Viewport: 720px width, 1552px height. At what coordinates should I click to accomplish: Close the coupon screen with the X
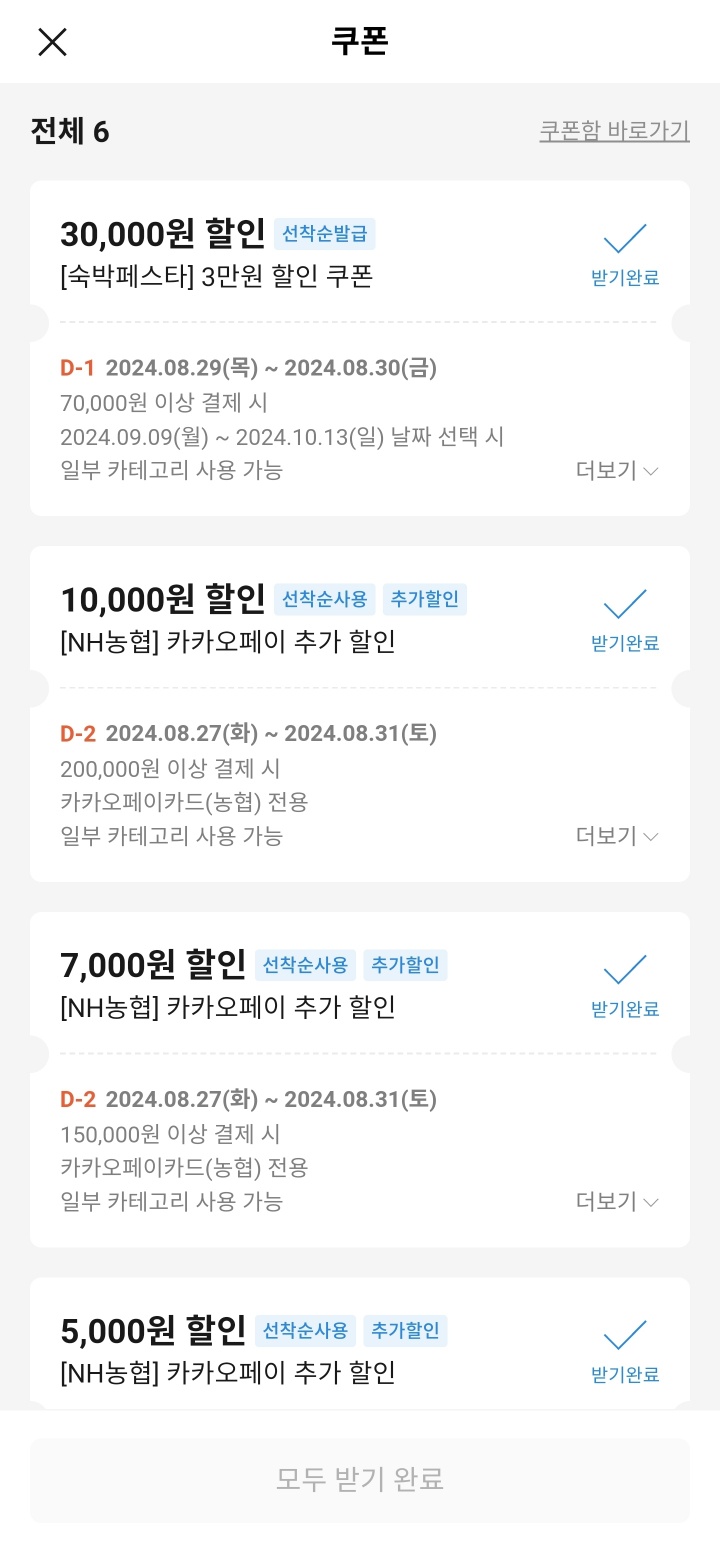point(53,42)
